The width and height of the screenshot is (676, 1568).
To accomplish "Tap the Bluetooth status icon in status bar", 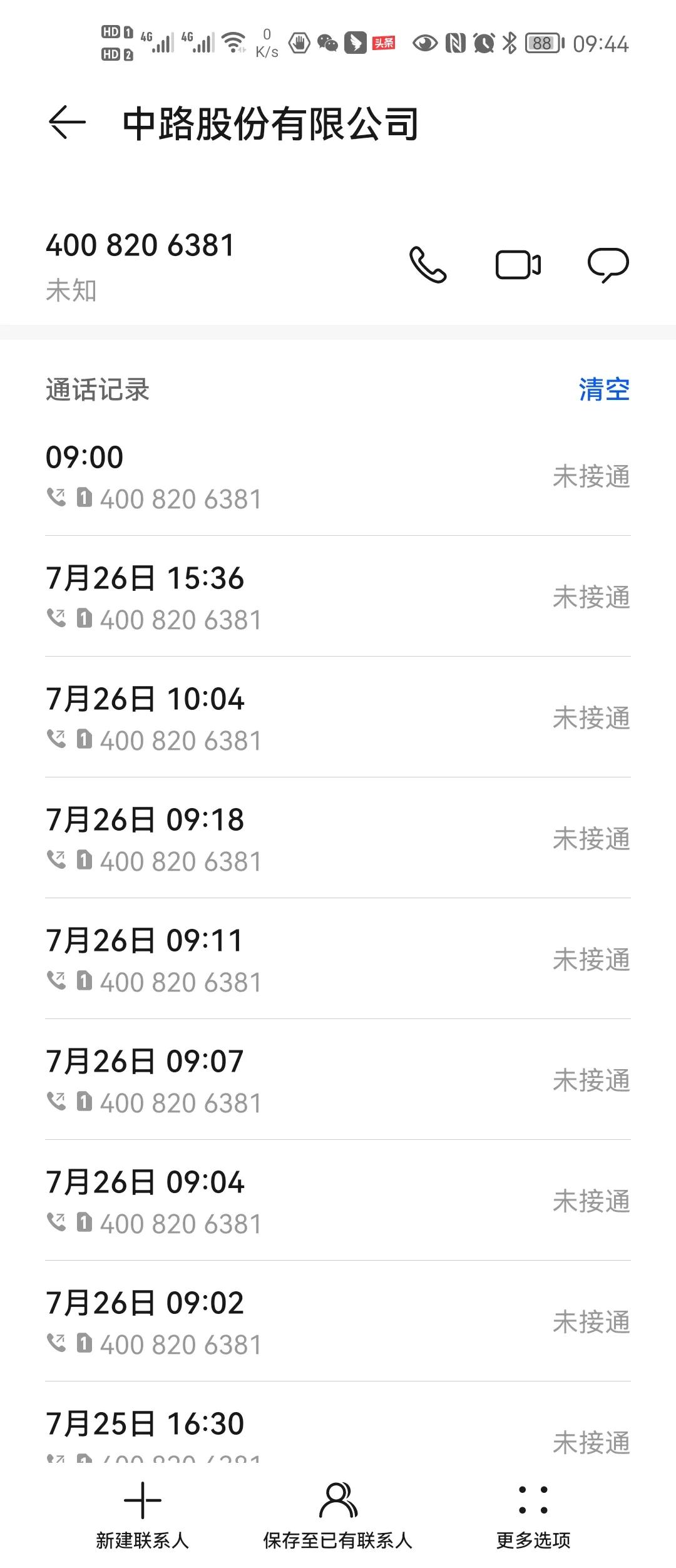I will point(507,44).
